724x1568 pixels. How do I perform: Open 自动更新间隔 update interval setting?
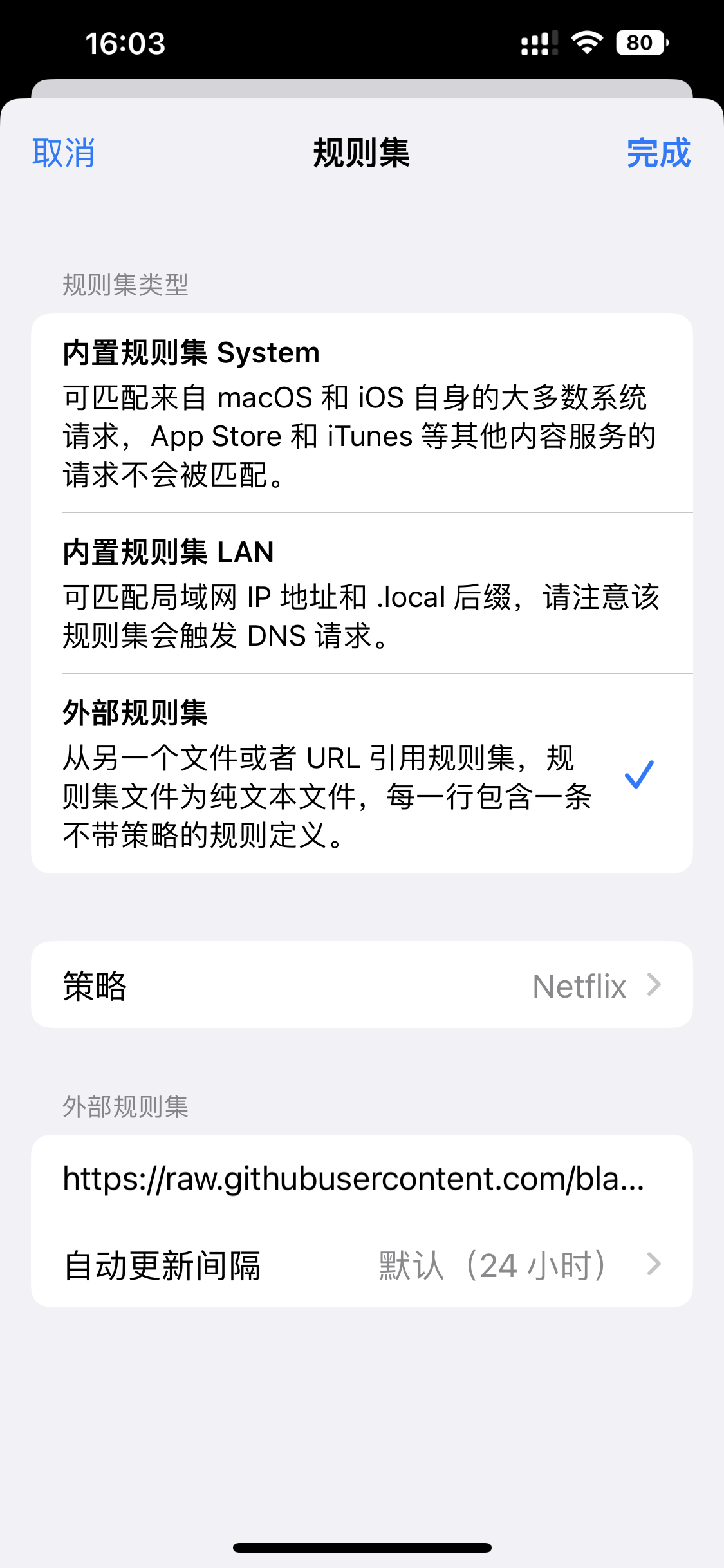(361, 1264)
